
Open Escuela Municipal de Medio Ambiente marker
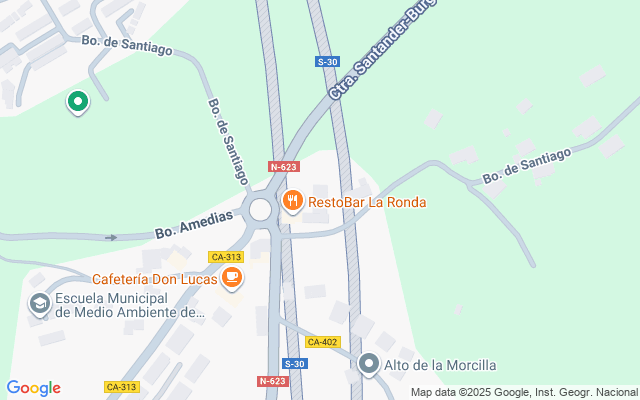(40, 304)
